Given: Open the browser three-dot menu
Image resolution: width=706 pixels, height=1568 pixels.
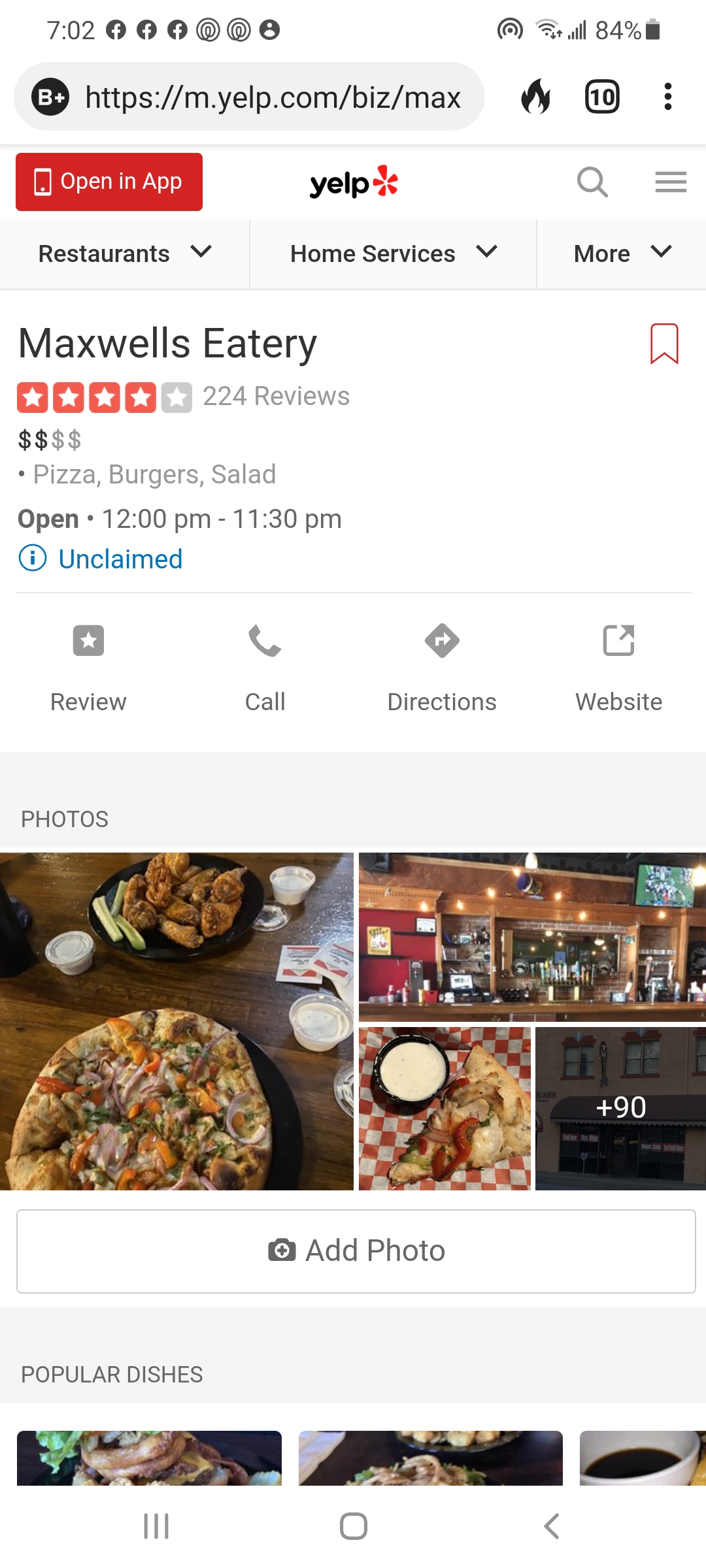Looking at the screenshot, I should pos(667,97).
